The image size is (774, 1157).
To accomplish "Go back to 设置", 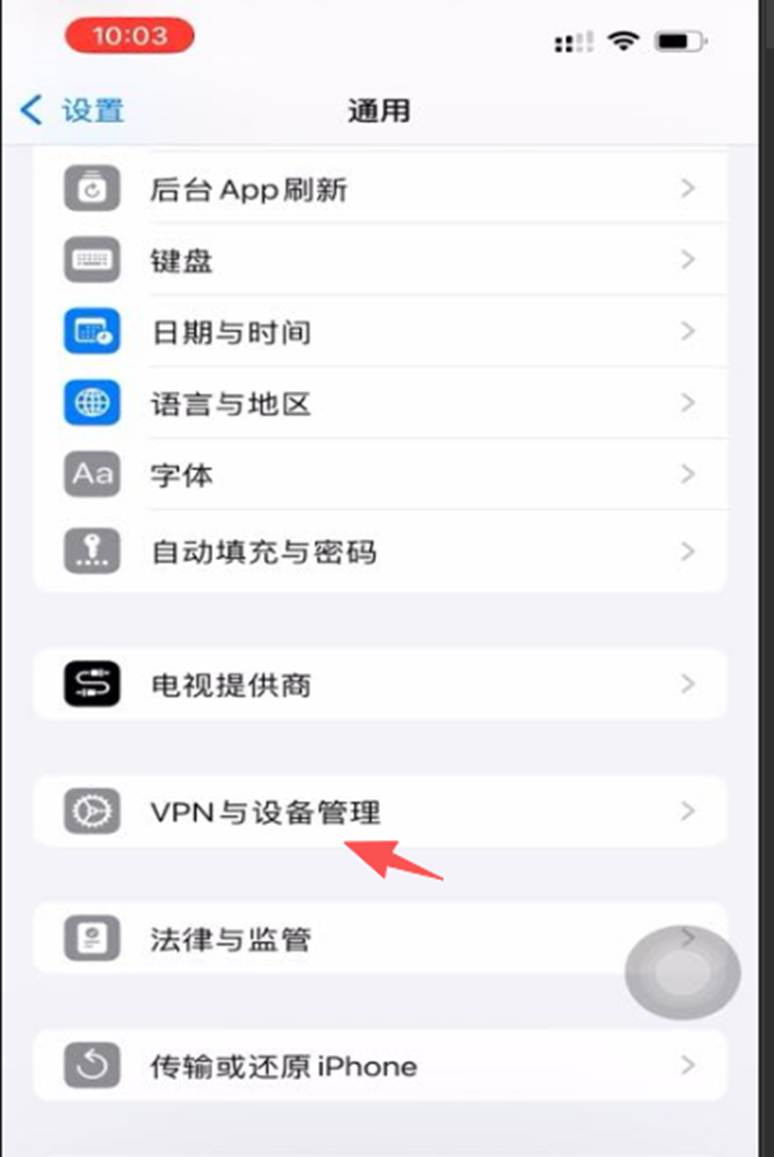I will pos(72,110).
